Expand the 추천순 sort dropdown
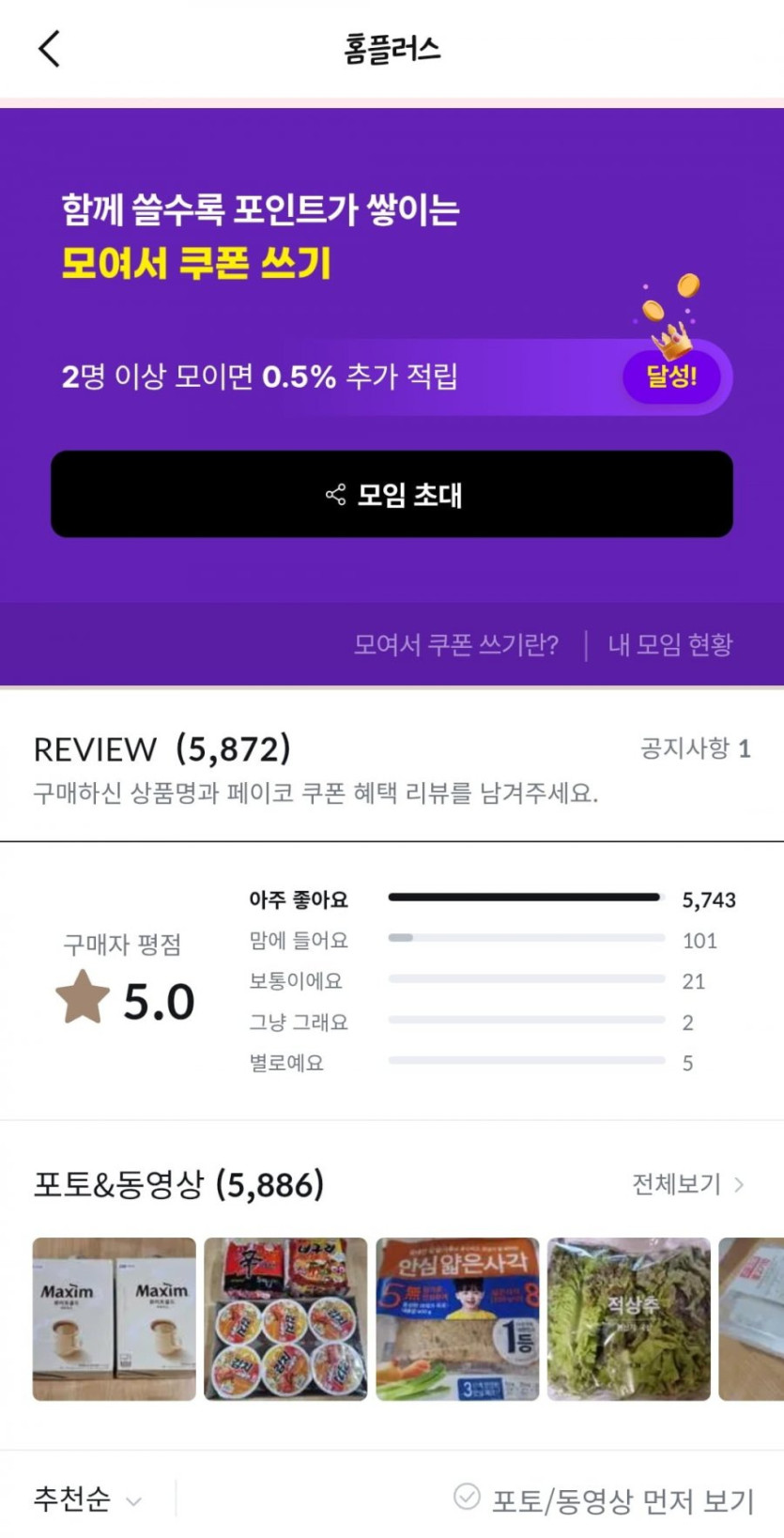 (x=87, y=1500)
